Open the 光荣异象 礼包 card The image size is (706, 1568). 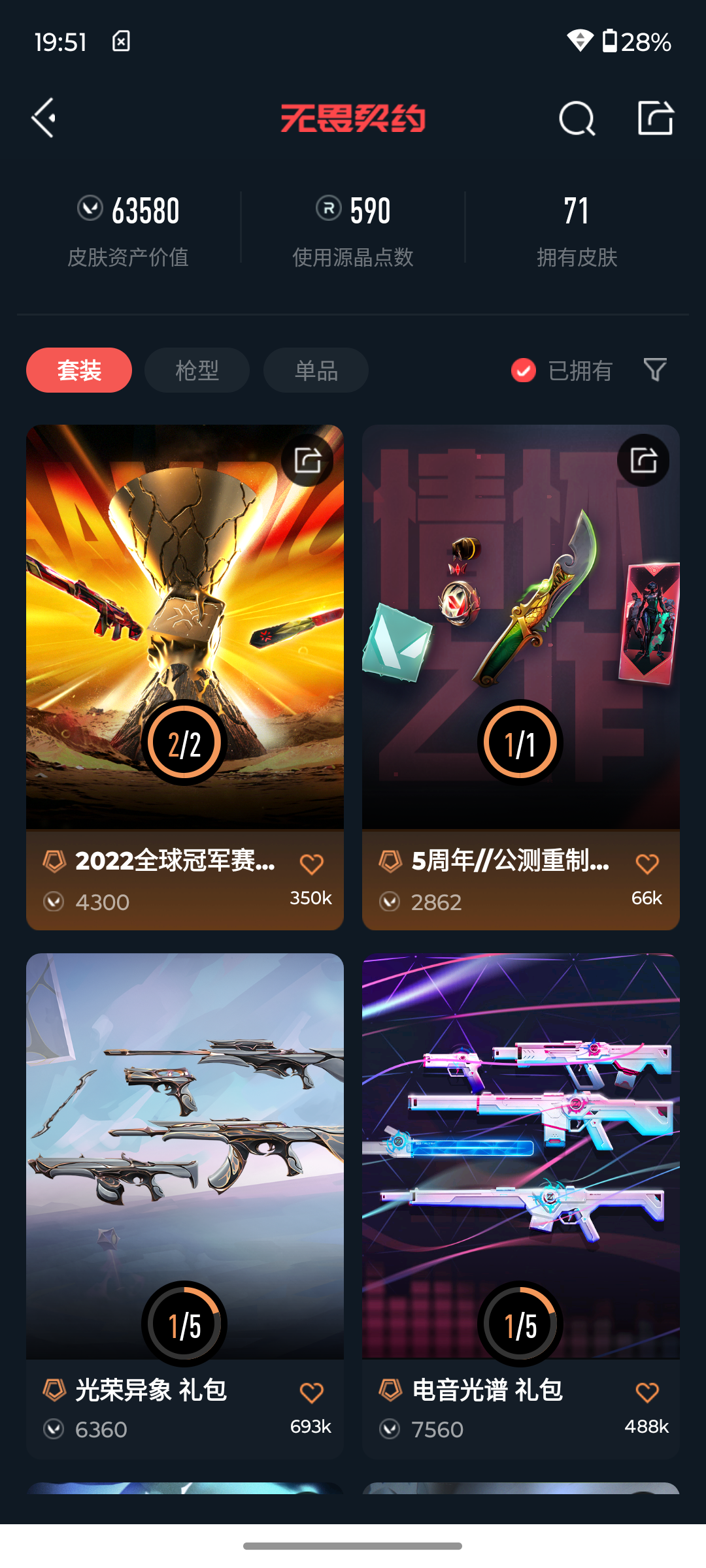pos(185,1206)
